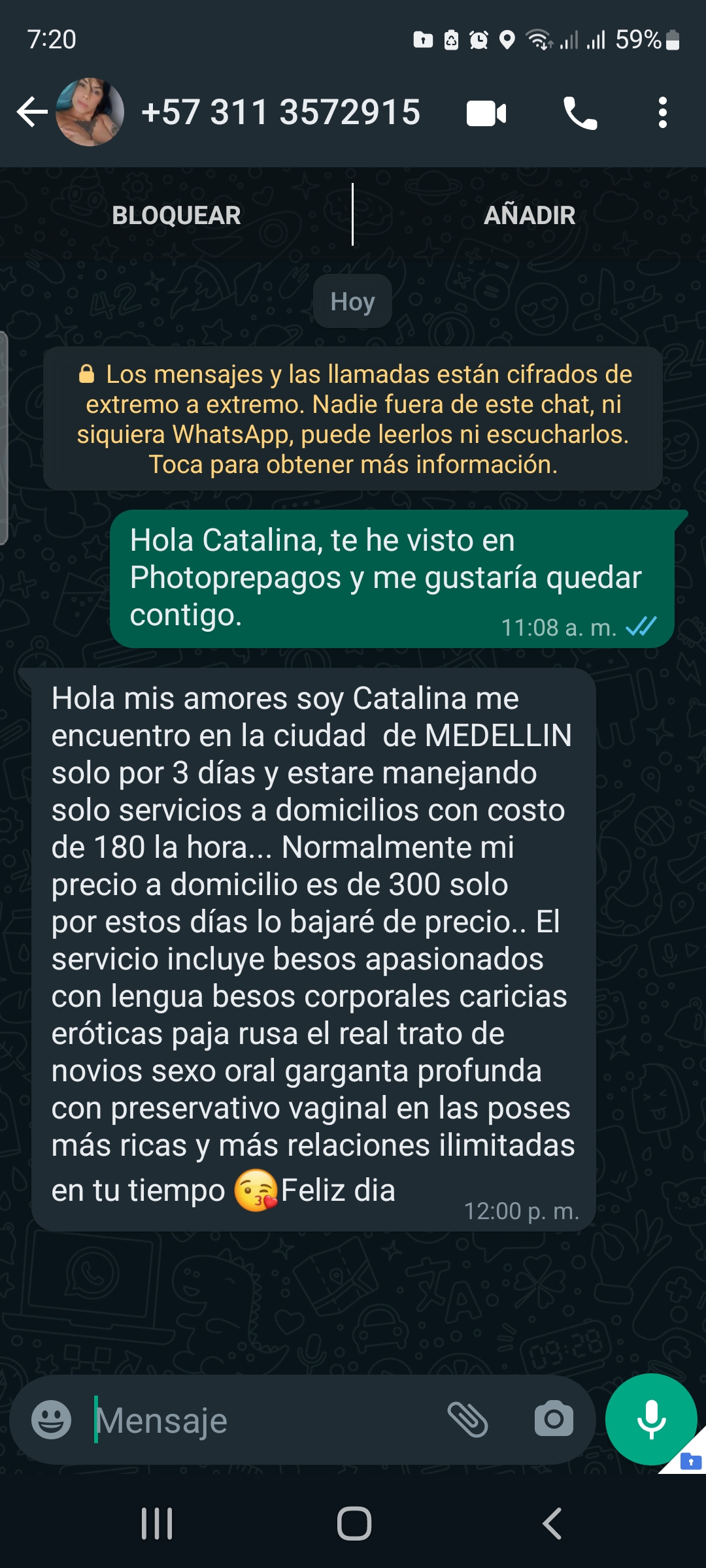Open the system recent apps view
706x1568 pixels.
click(x=157, y=1524)
